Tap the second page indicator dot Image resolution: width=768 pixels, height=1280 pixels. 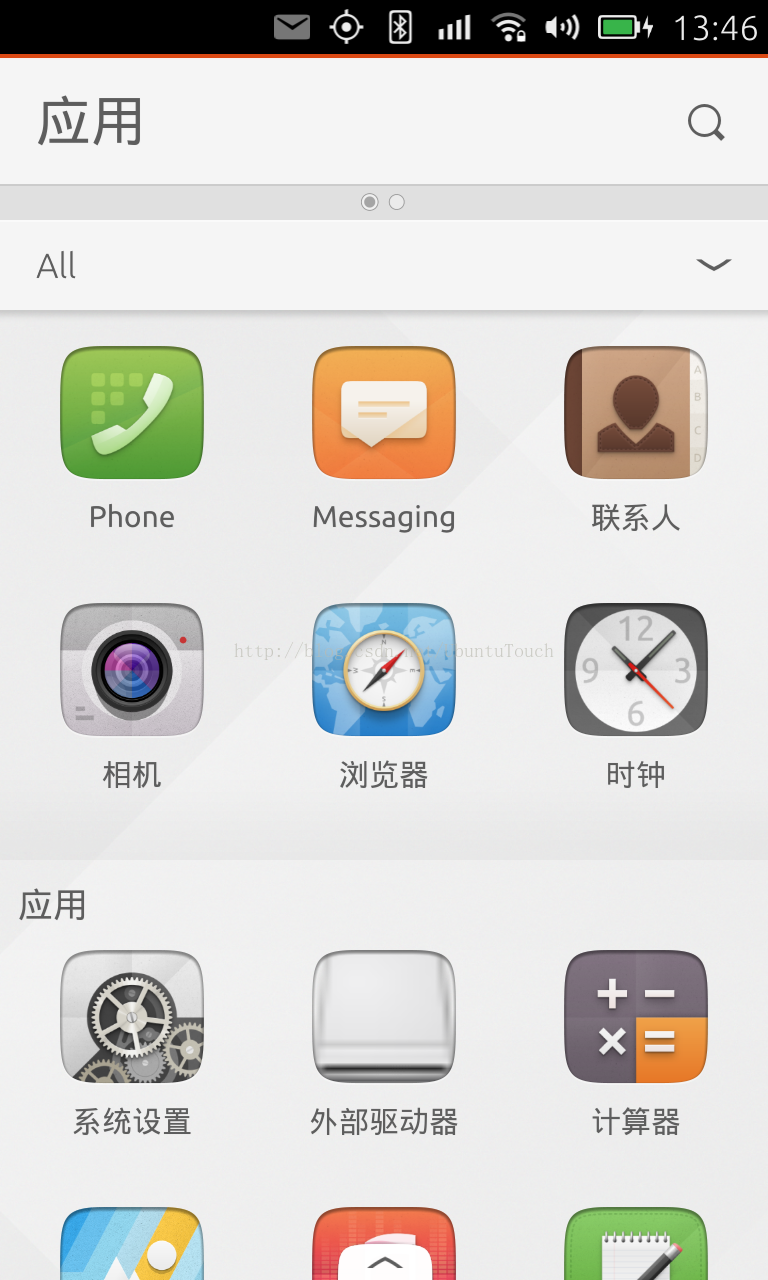[x=397, y=202]
